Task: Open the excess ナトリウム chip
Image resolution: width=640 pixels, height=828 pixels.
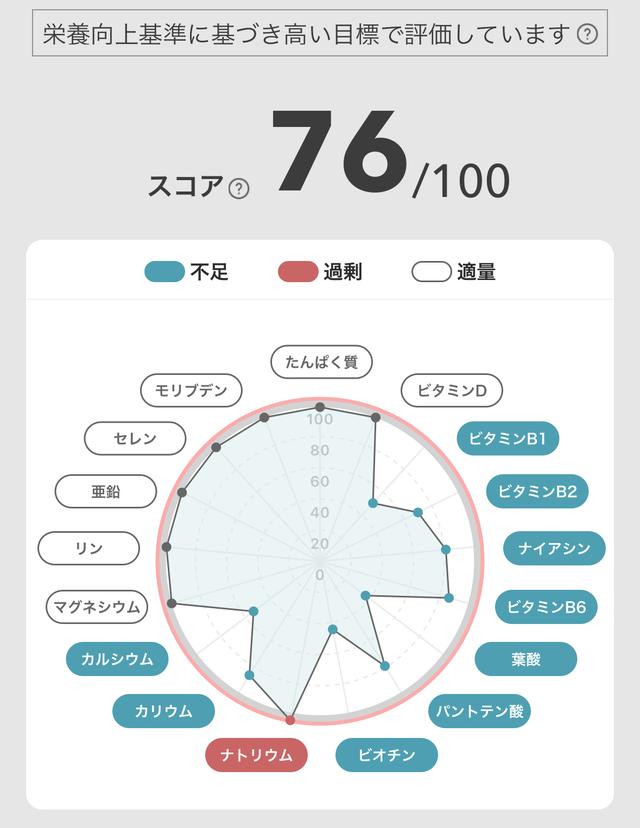Action: point(256,755)
